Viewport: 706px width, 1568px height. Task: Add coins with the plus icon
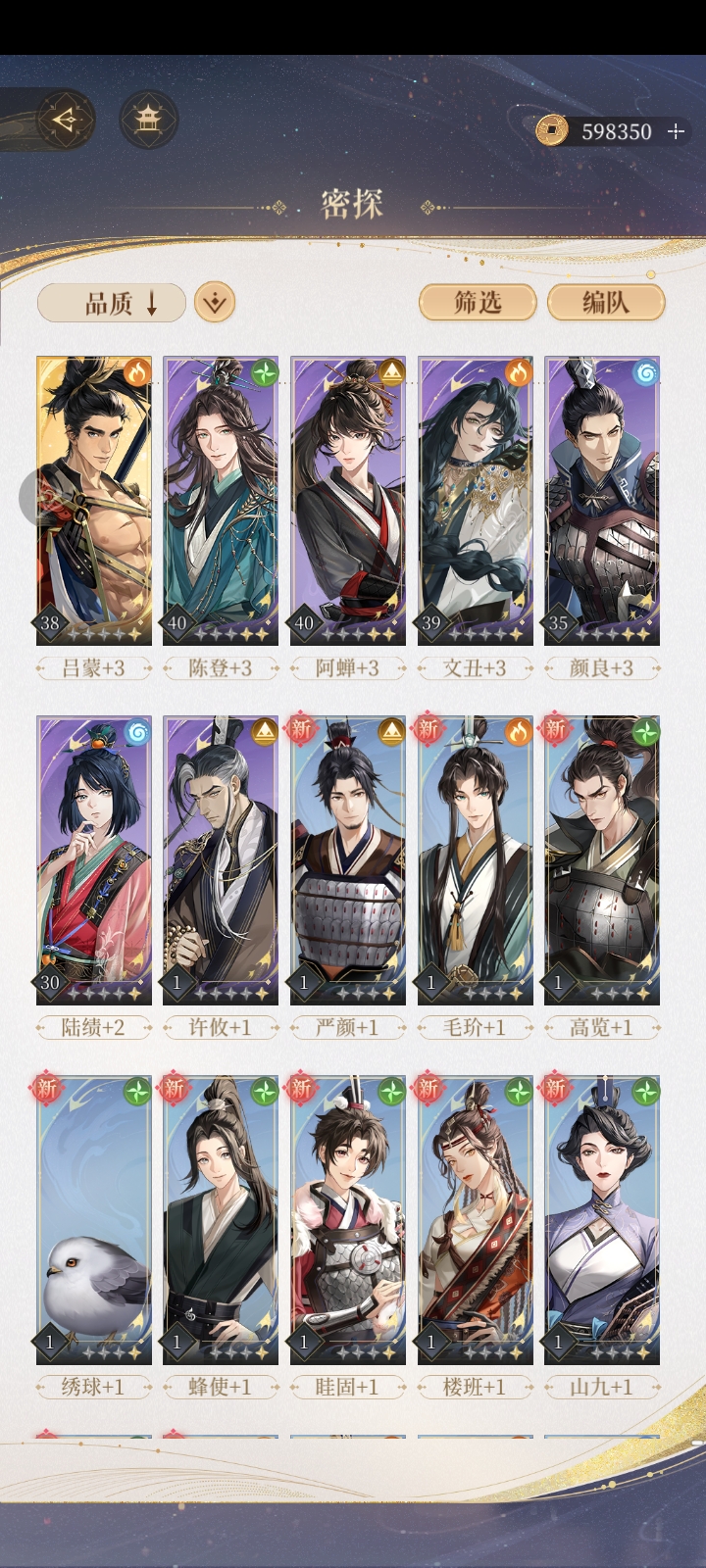coord(677,131)
